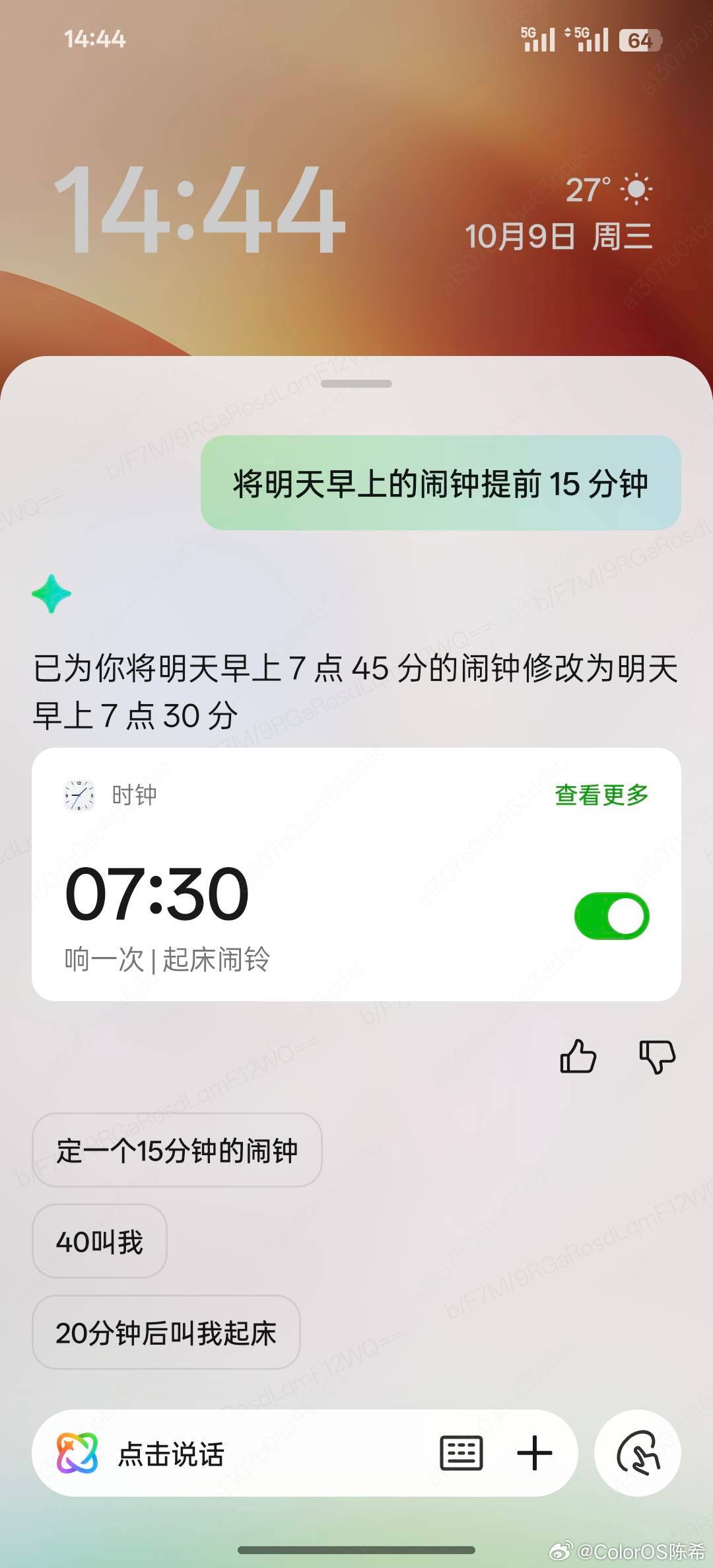713x1568 pixels.
Task: Turn off the 07:30 alarm switch
Action: click(x=612, y=916)
